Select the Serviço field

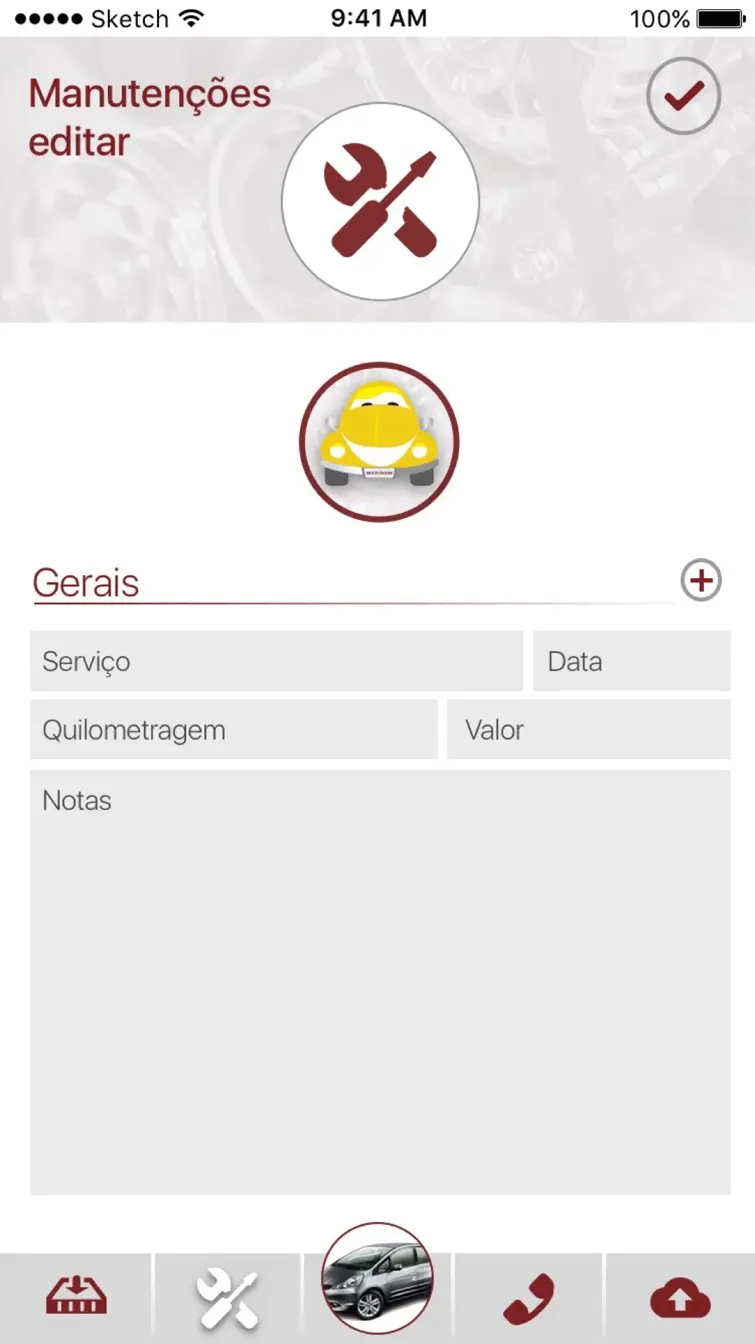pyautogui.click(x=276, y=661)
